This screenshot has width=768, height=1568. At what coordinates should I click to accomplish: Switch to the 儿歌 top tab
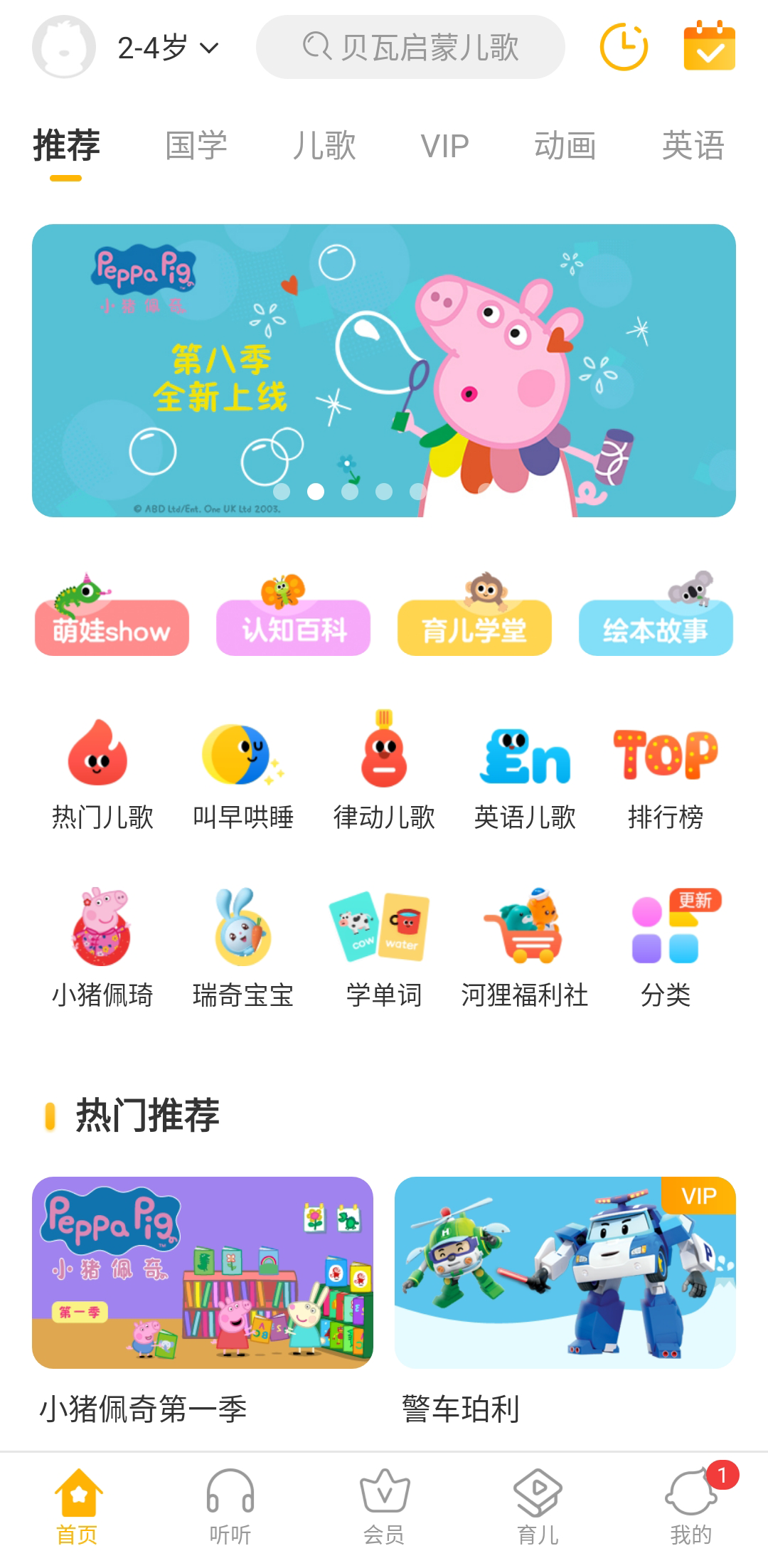tap(324, 146)
